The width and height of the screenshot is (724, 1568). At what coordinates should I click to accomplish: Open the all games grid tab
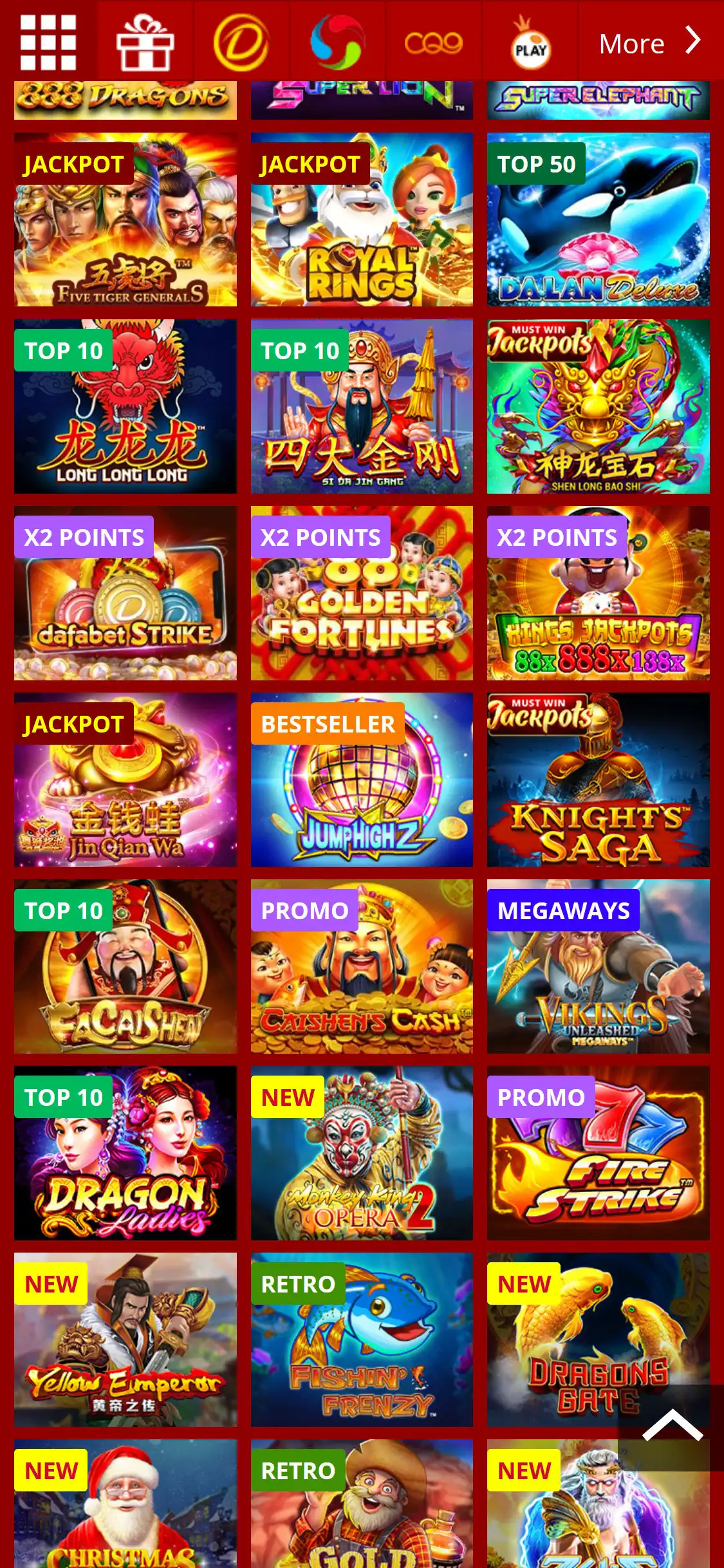48,42
